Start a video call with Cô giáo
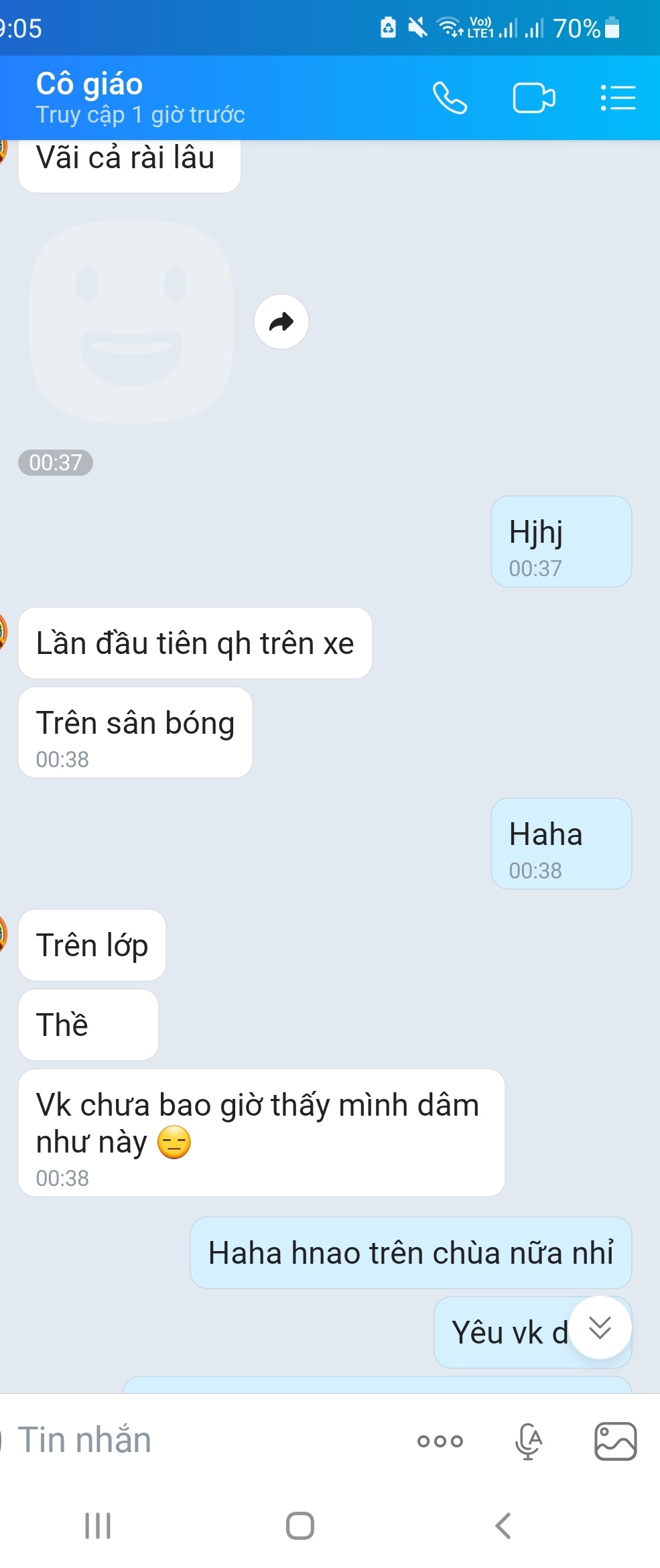The height and width of the screenshot is (1568, 660). [534, 98]
